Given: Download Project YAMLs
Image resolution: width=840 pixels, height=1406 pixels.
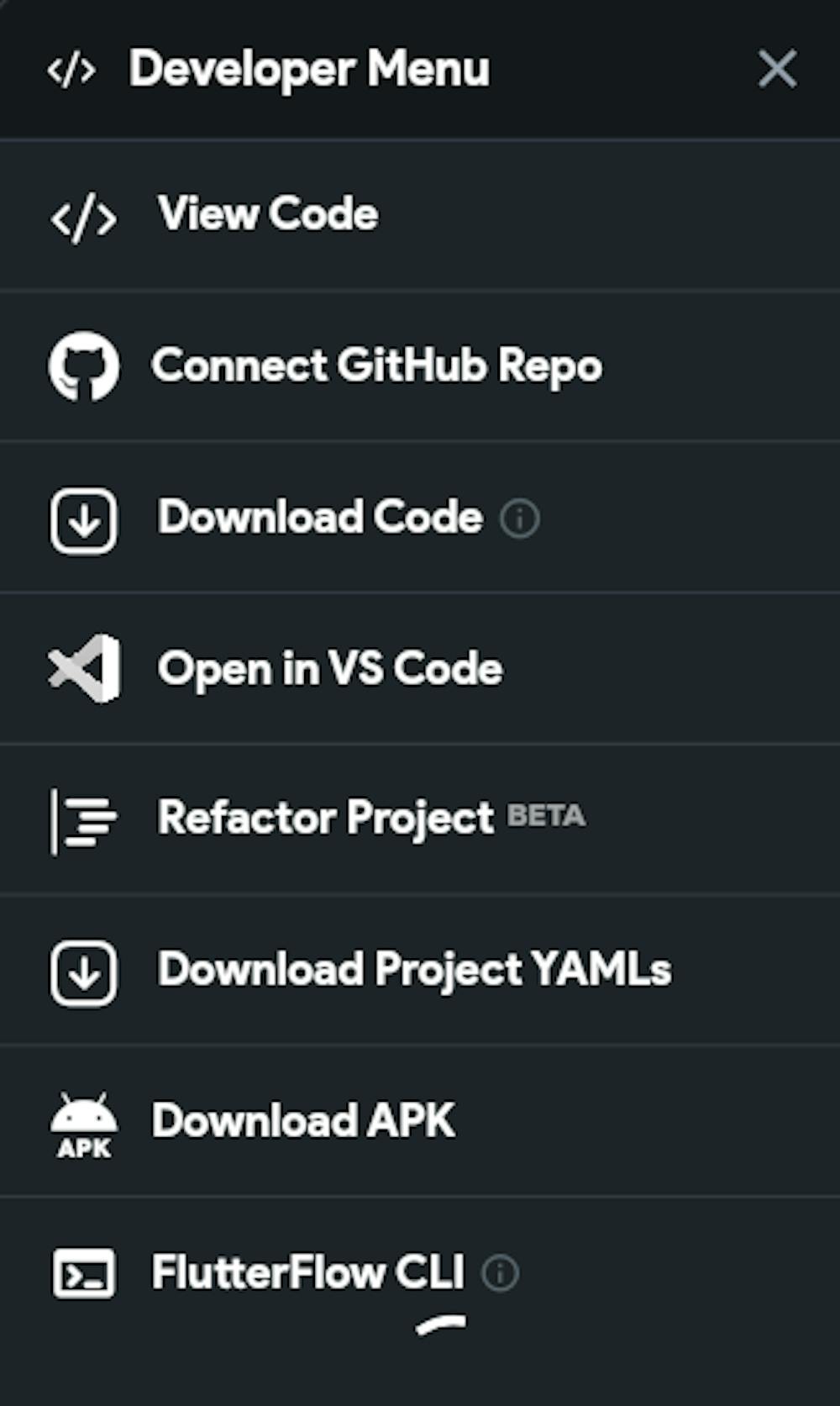Looking at the screenshot, I should coord(414,970).
